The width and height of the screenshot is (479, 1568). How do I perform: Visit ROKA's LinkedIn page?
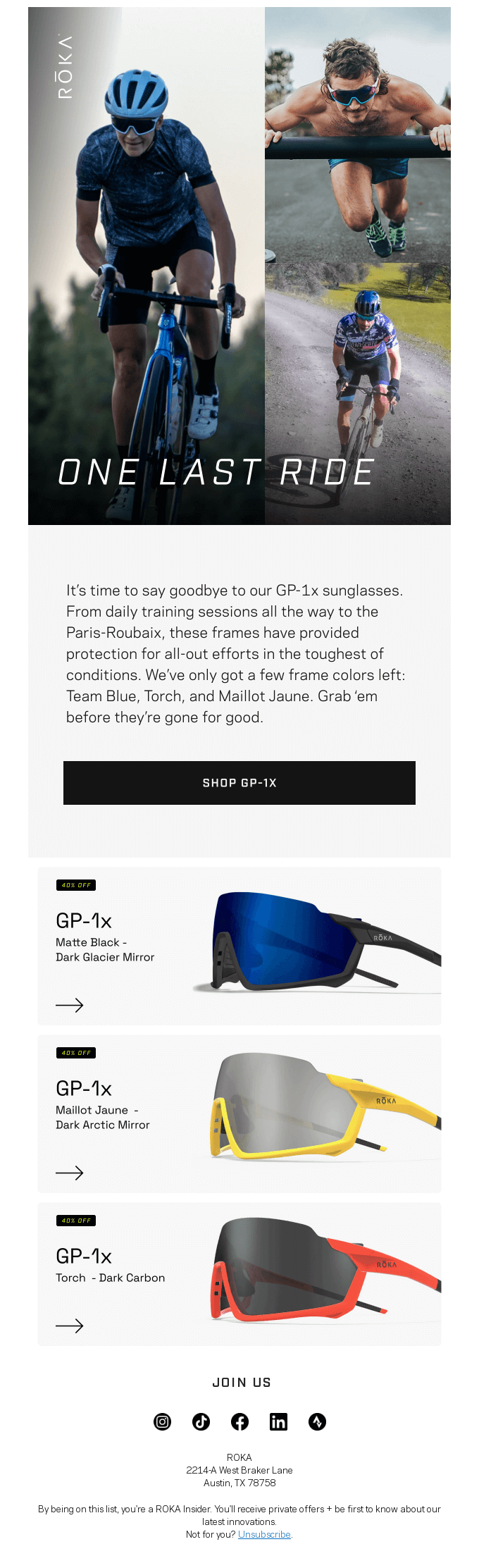tap(278, 1421)
